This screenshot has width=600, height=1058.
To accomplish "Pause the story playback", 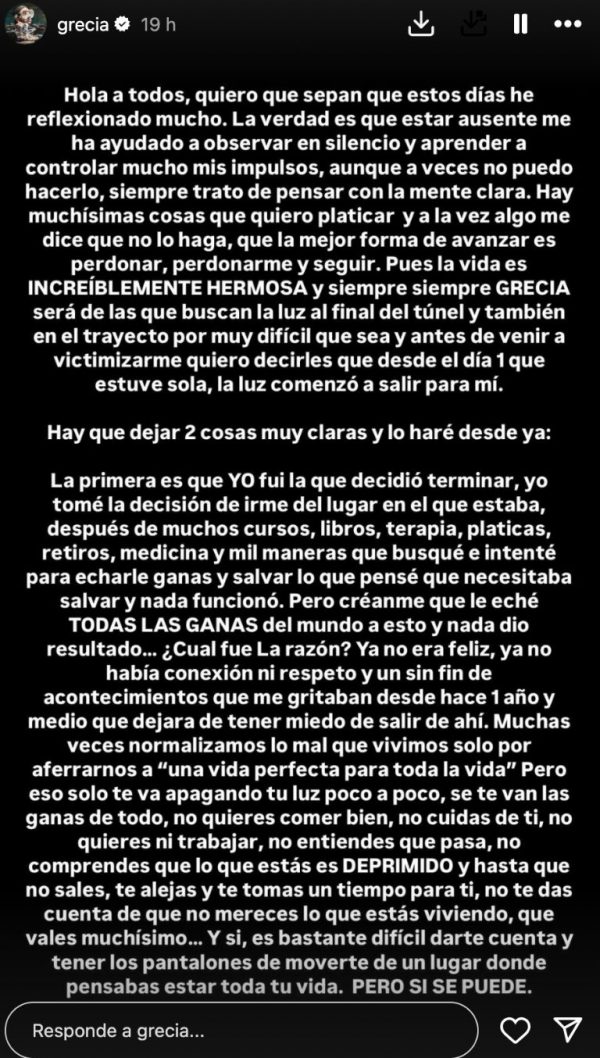I will [520, 24].
